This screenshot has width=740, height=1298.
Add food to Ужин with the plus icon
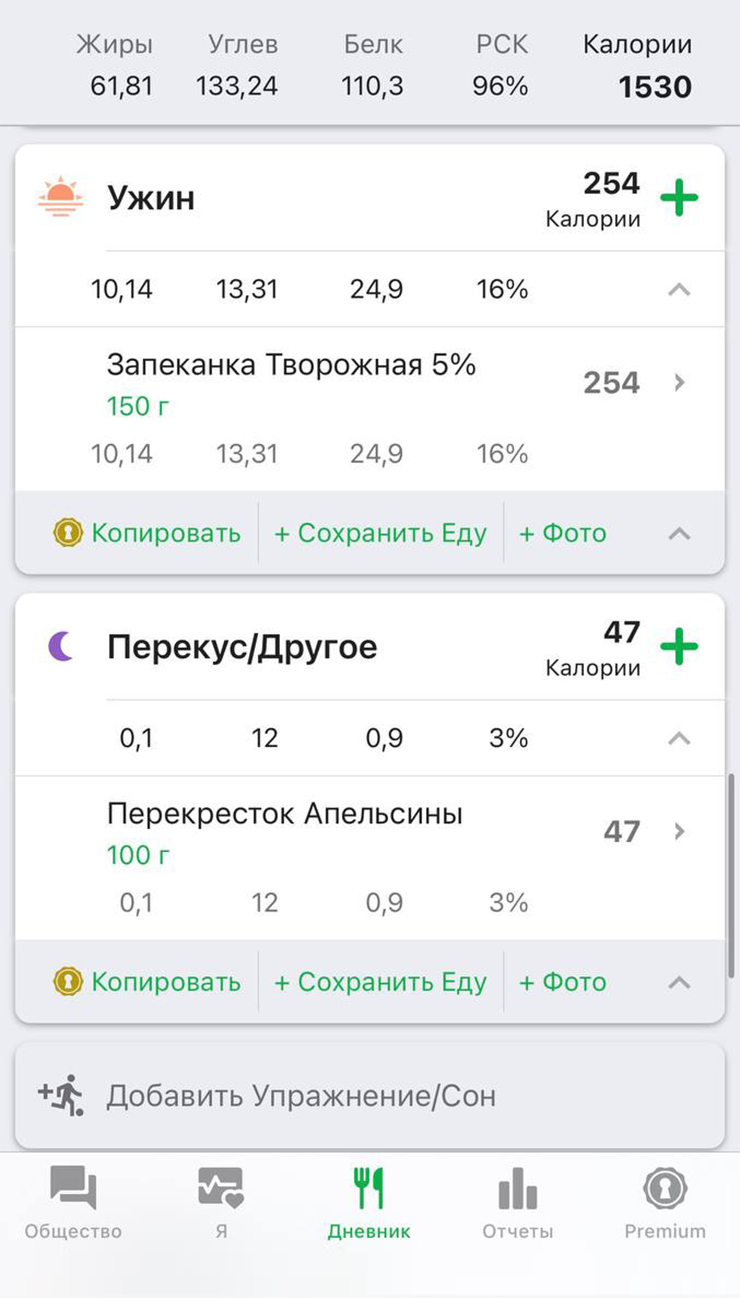679,198
